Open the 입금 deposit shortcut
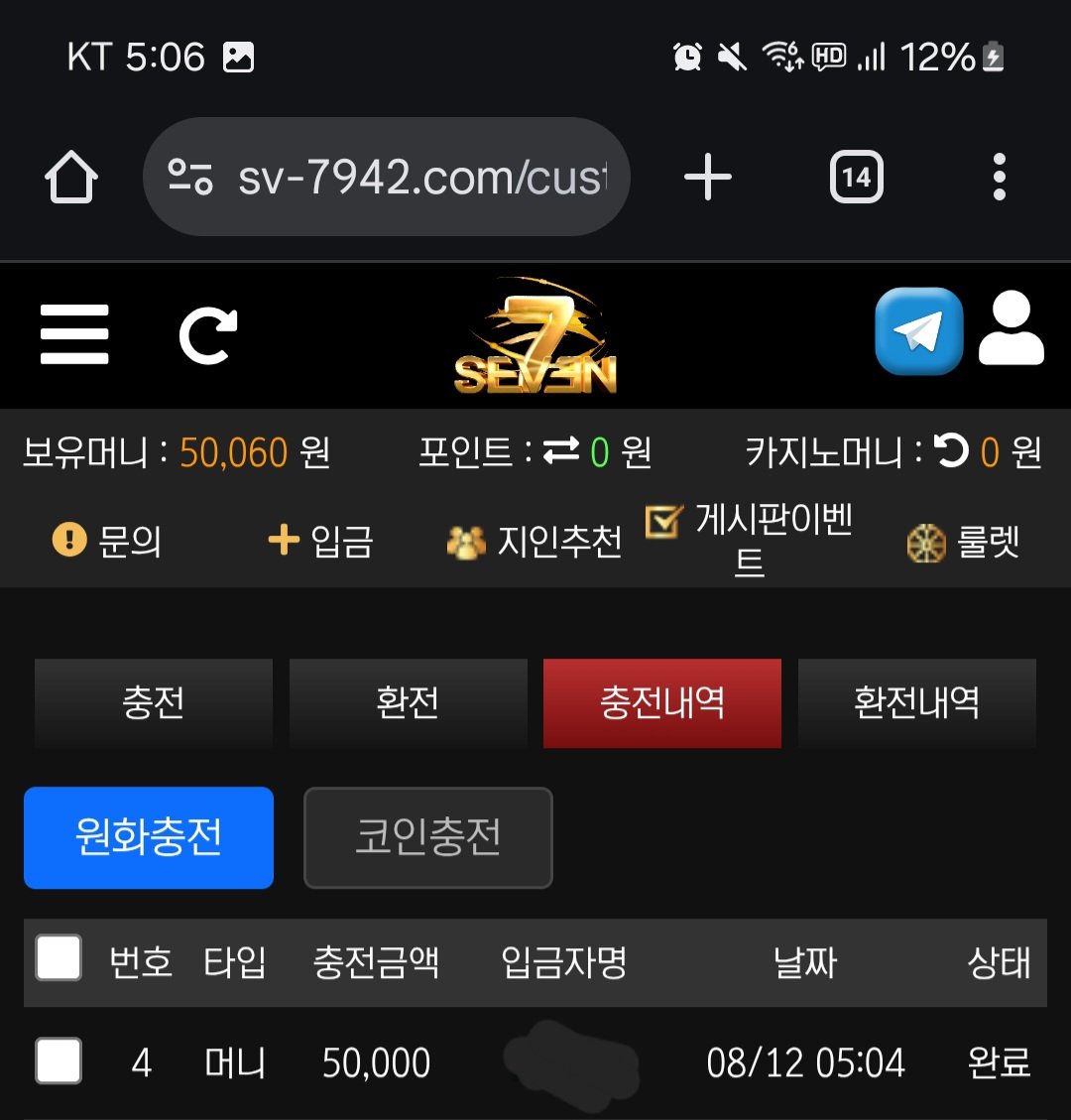Screen dimensions: 1071x1120 [x=320, y=542]
